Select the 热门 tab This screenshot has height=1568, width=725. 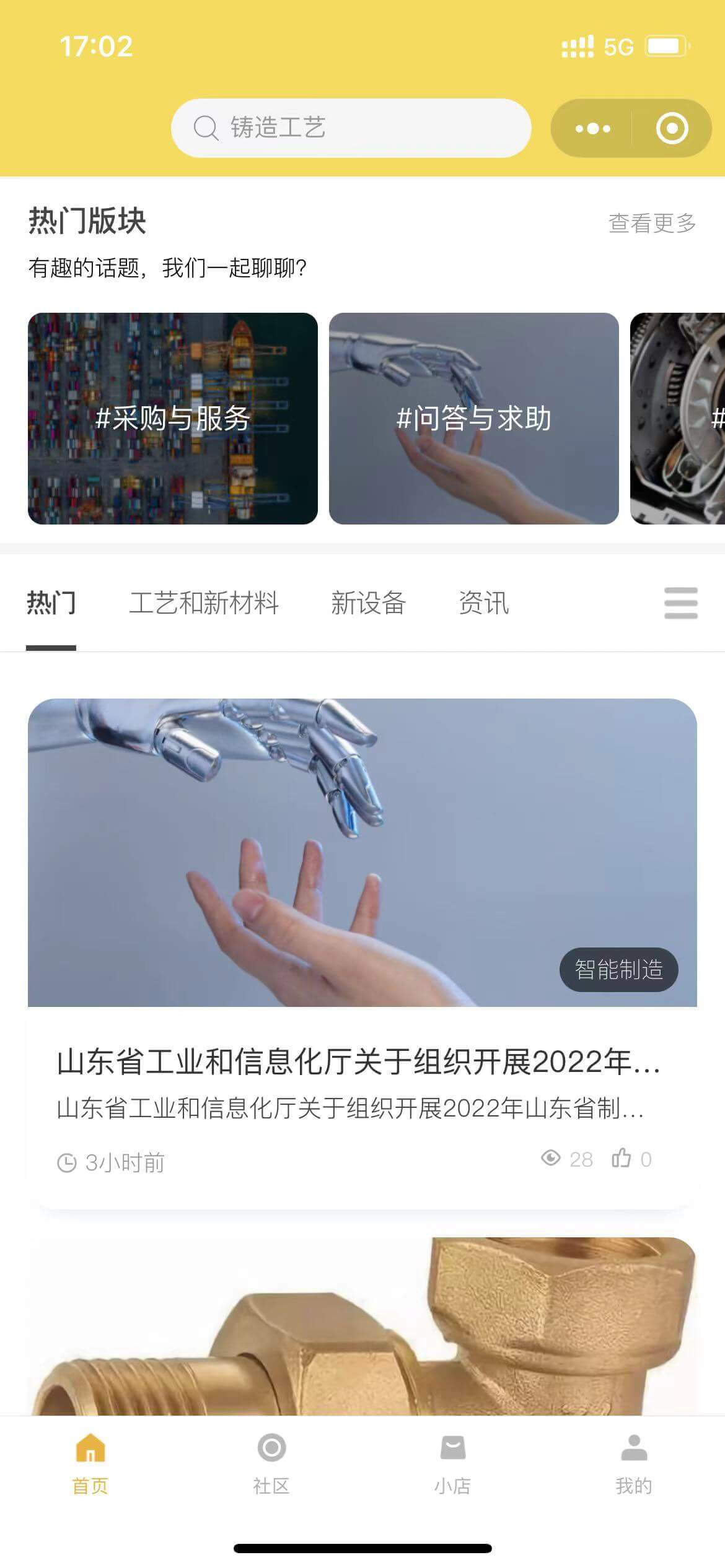coord(51,603)
